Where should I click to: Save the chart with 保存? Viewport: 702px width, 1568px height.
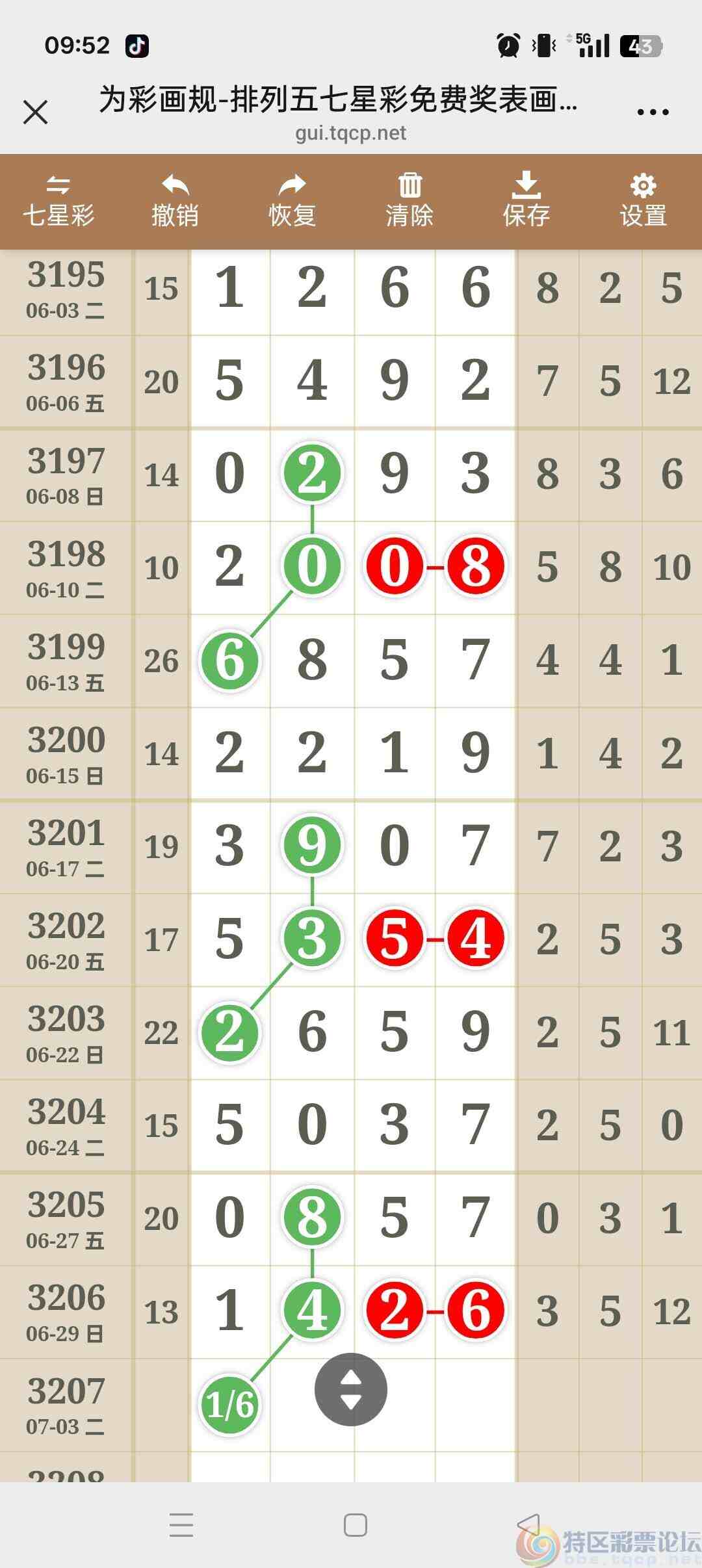point(526,202)
